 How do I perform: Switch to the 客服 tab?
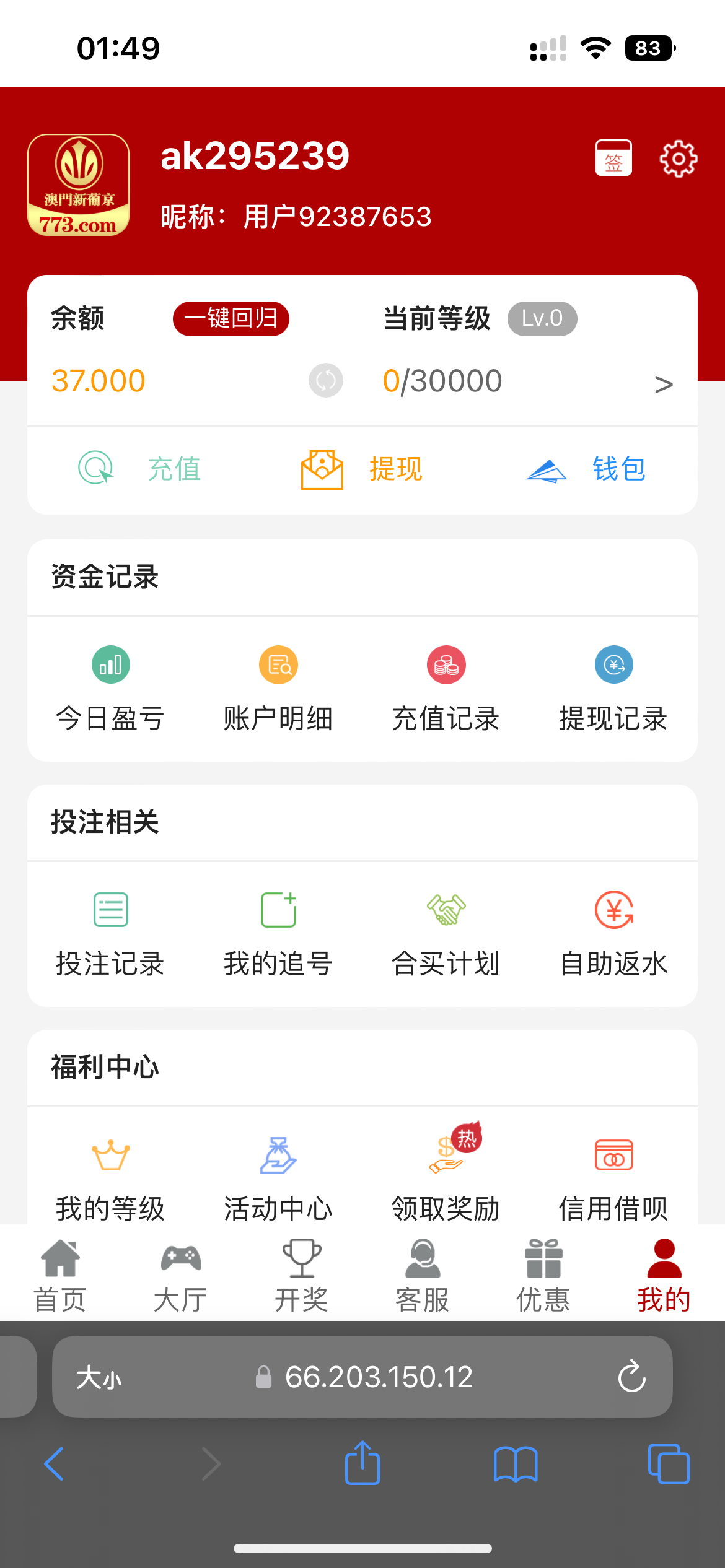(423, 1276)
